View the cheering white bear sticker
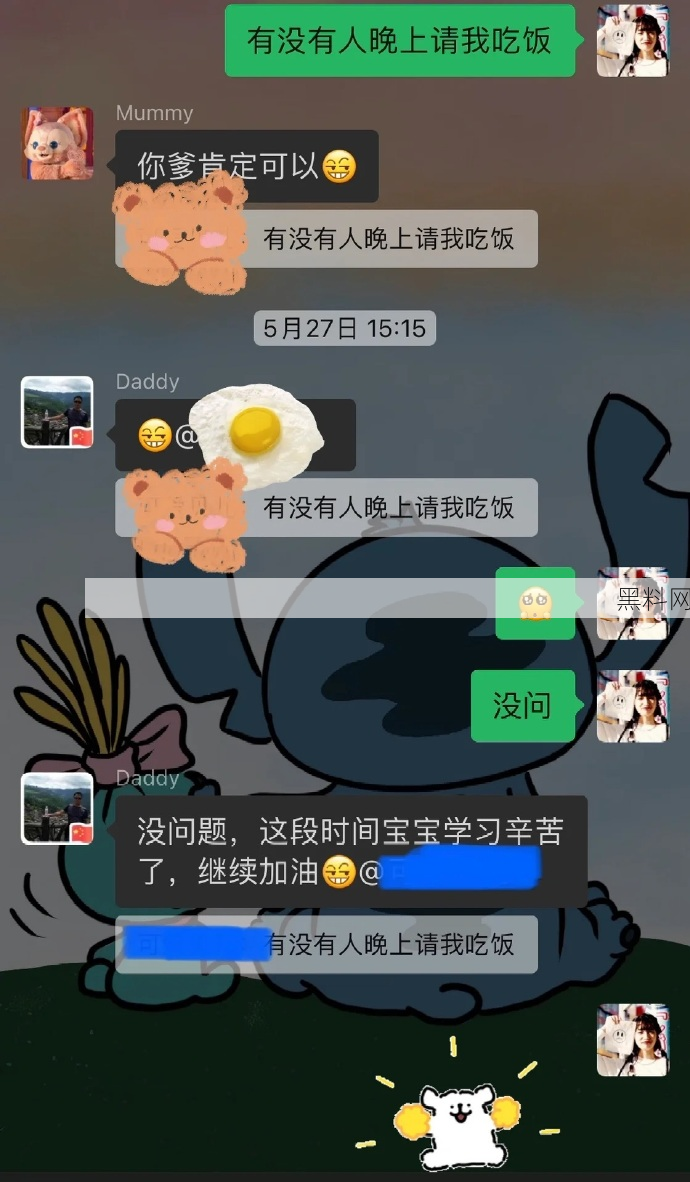The width and height of the screenshot is (690, 1182). pos(457,1117)
